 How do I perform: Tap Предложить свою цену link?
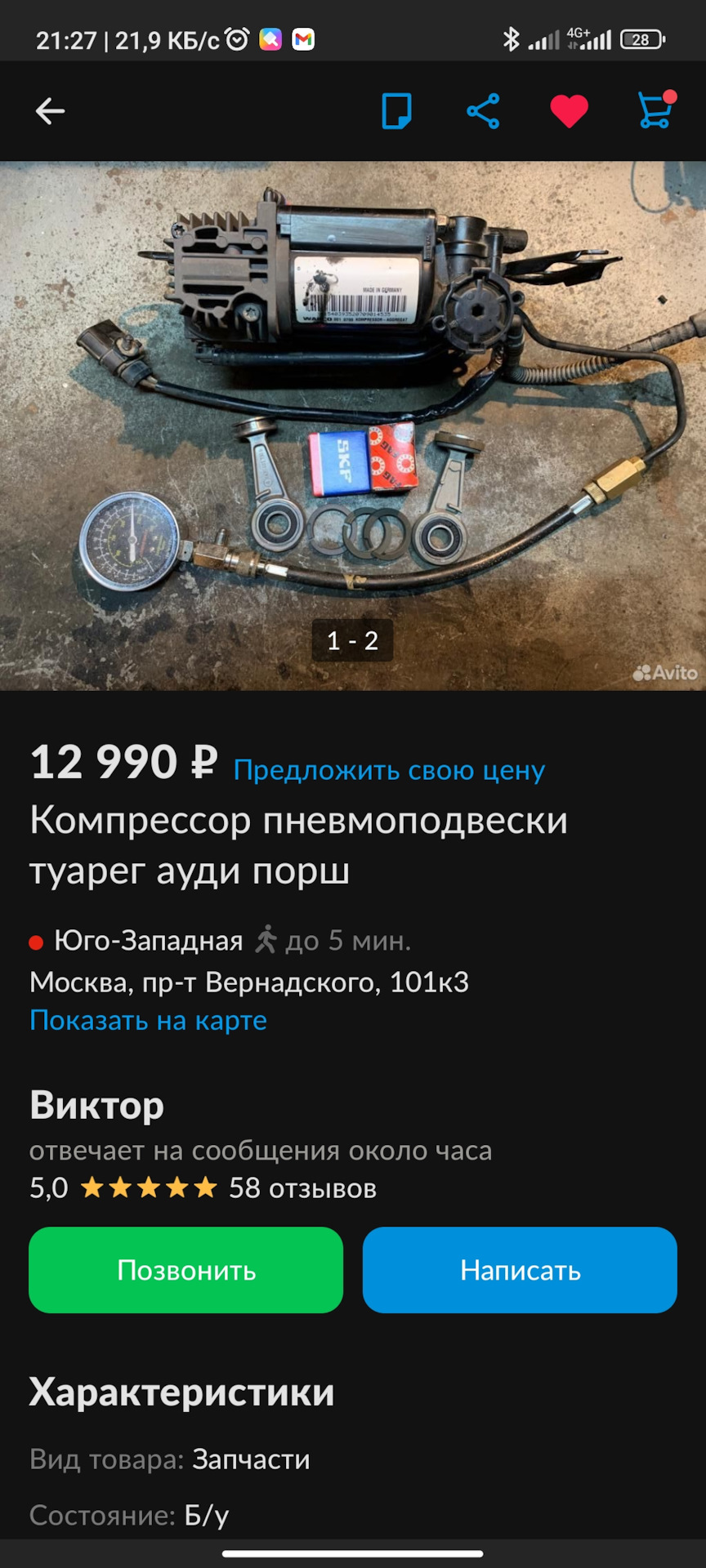(x=389, y=770)
